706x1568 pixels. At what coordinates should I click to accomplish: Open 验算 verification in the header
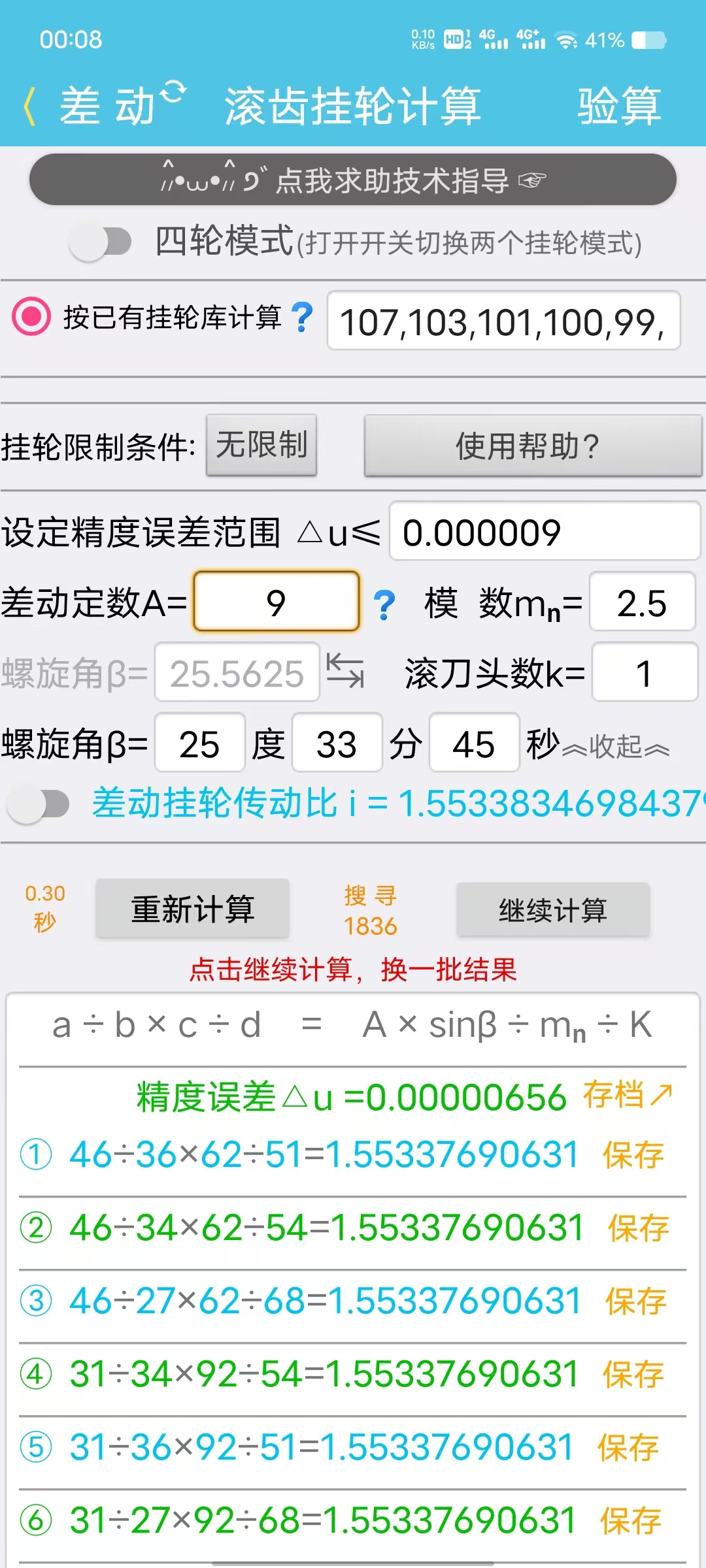click(618, 106)
